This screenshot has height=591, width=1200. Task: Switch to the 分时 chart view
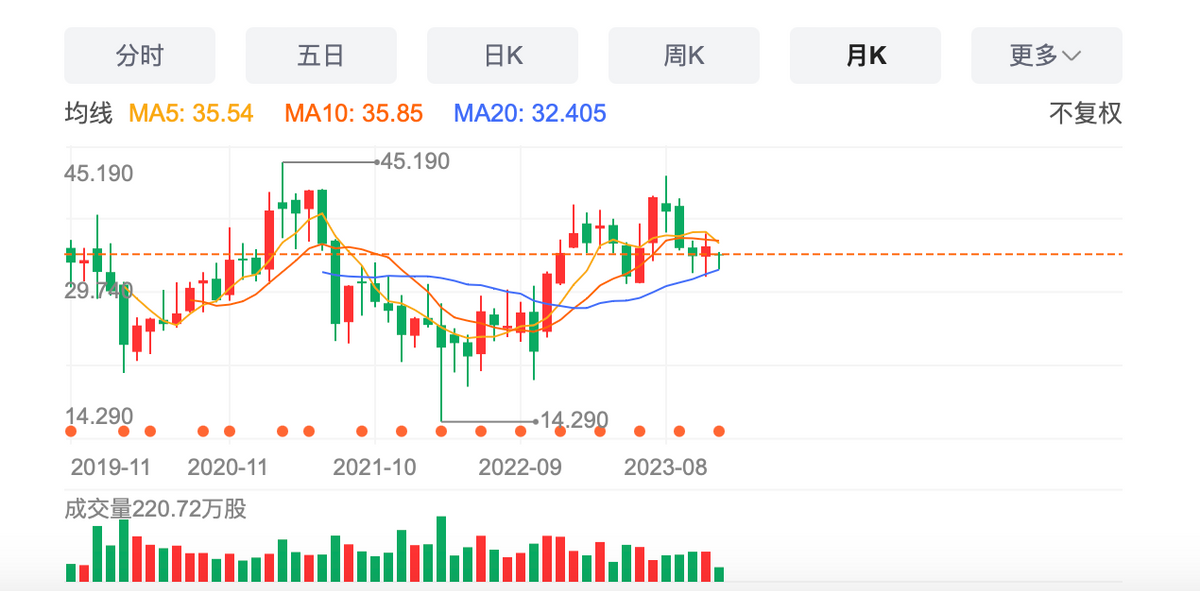pyautogui.click(x=139, y=56)
